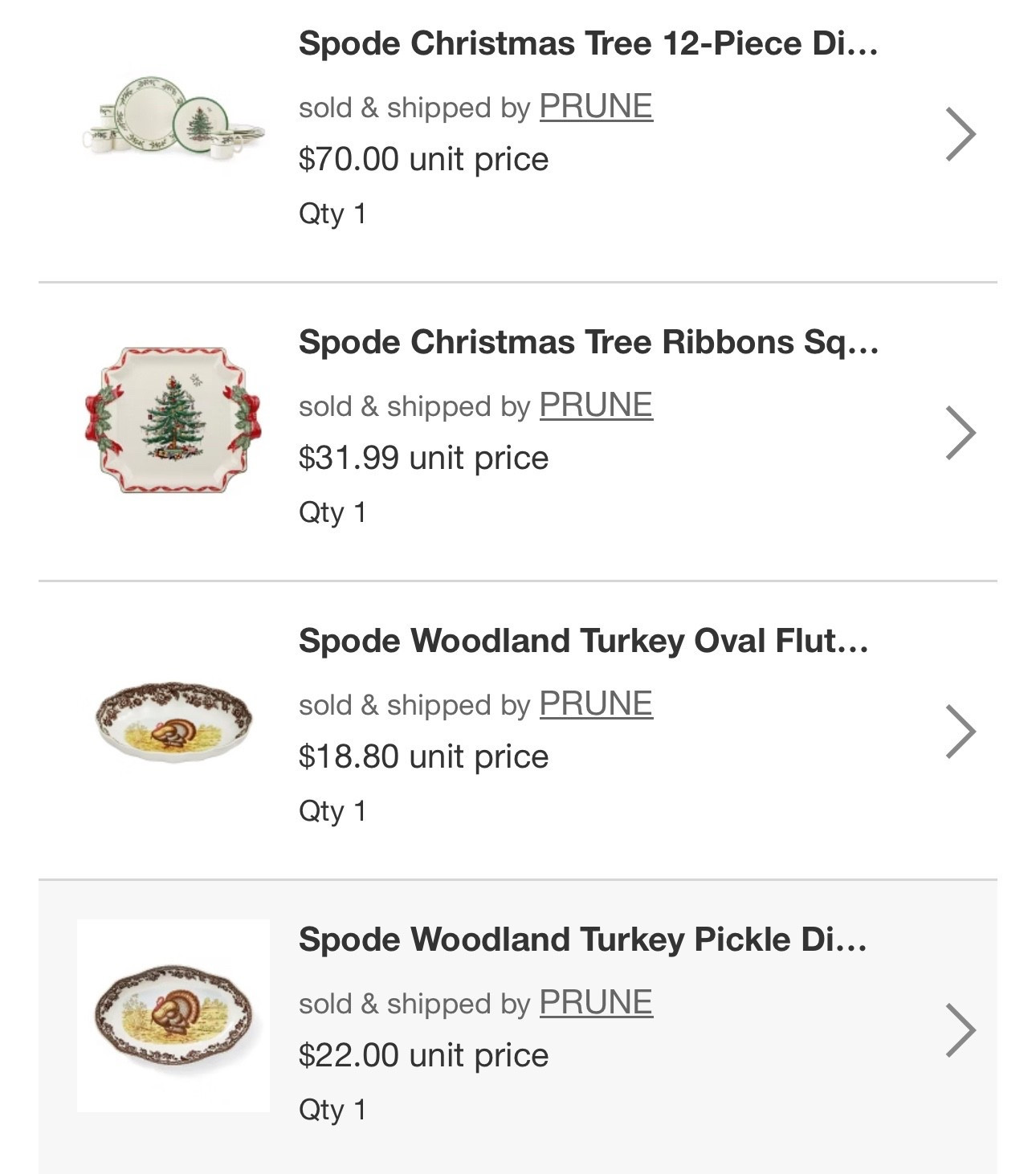
Task: Open the Spode Christmas Tree 12-Piece item
Action: pos(587,44)
